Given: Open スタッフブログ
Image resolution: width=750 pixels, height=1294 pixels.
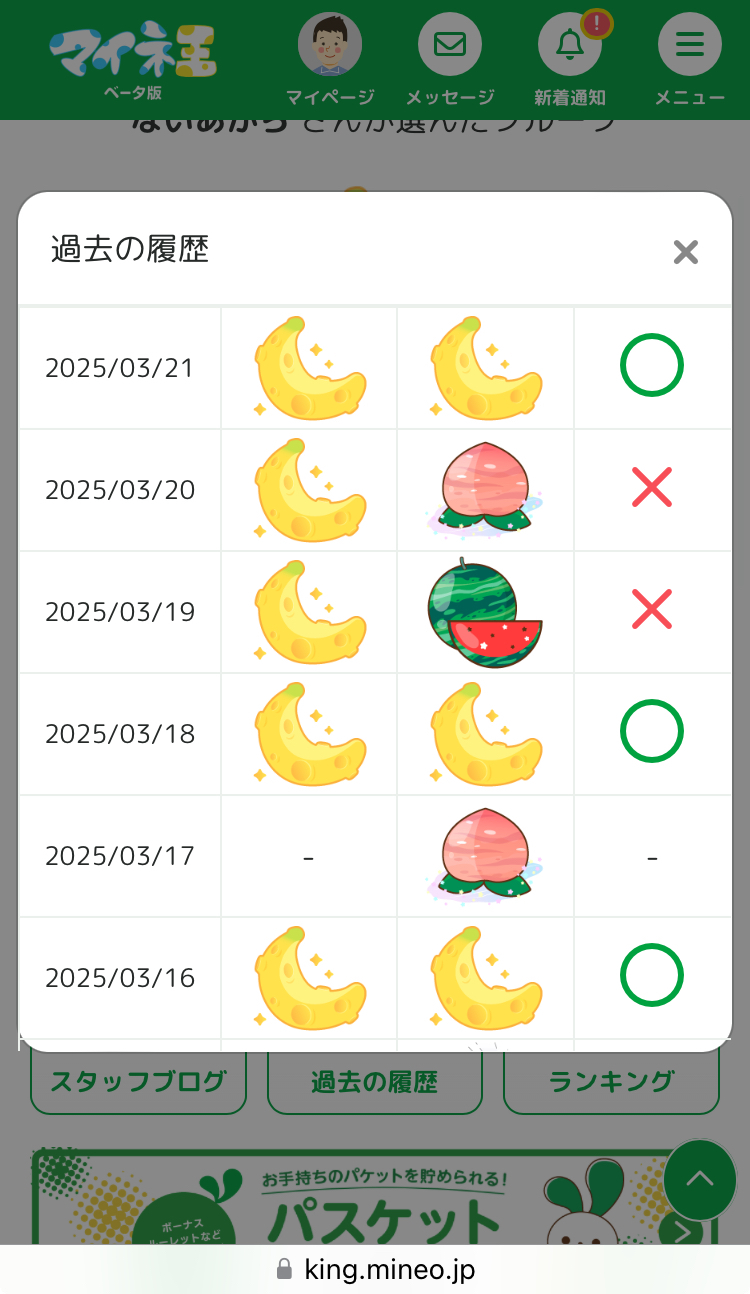Looking at the screenshot, I should click(138, 1082).
